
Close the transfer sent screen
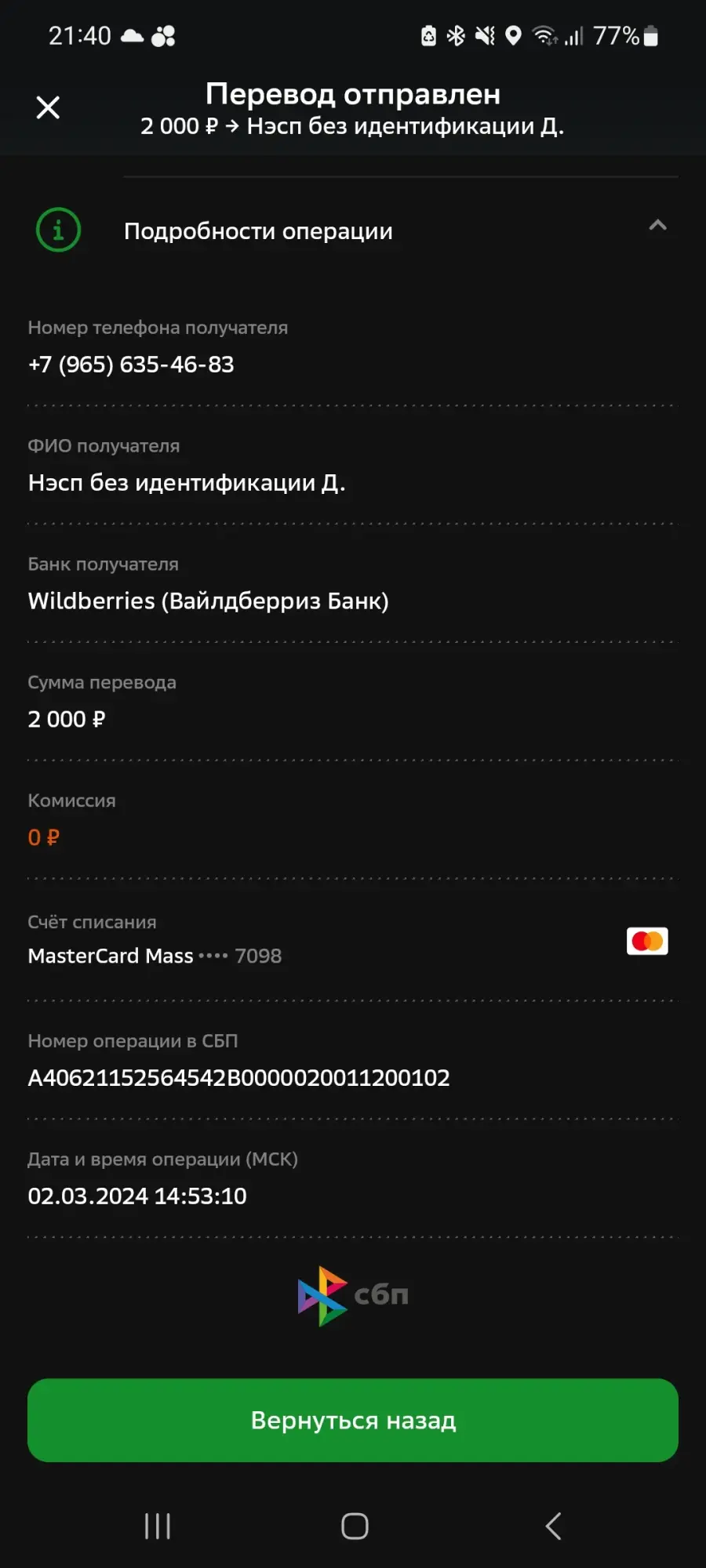click(48, 107)
